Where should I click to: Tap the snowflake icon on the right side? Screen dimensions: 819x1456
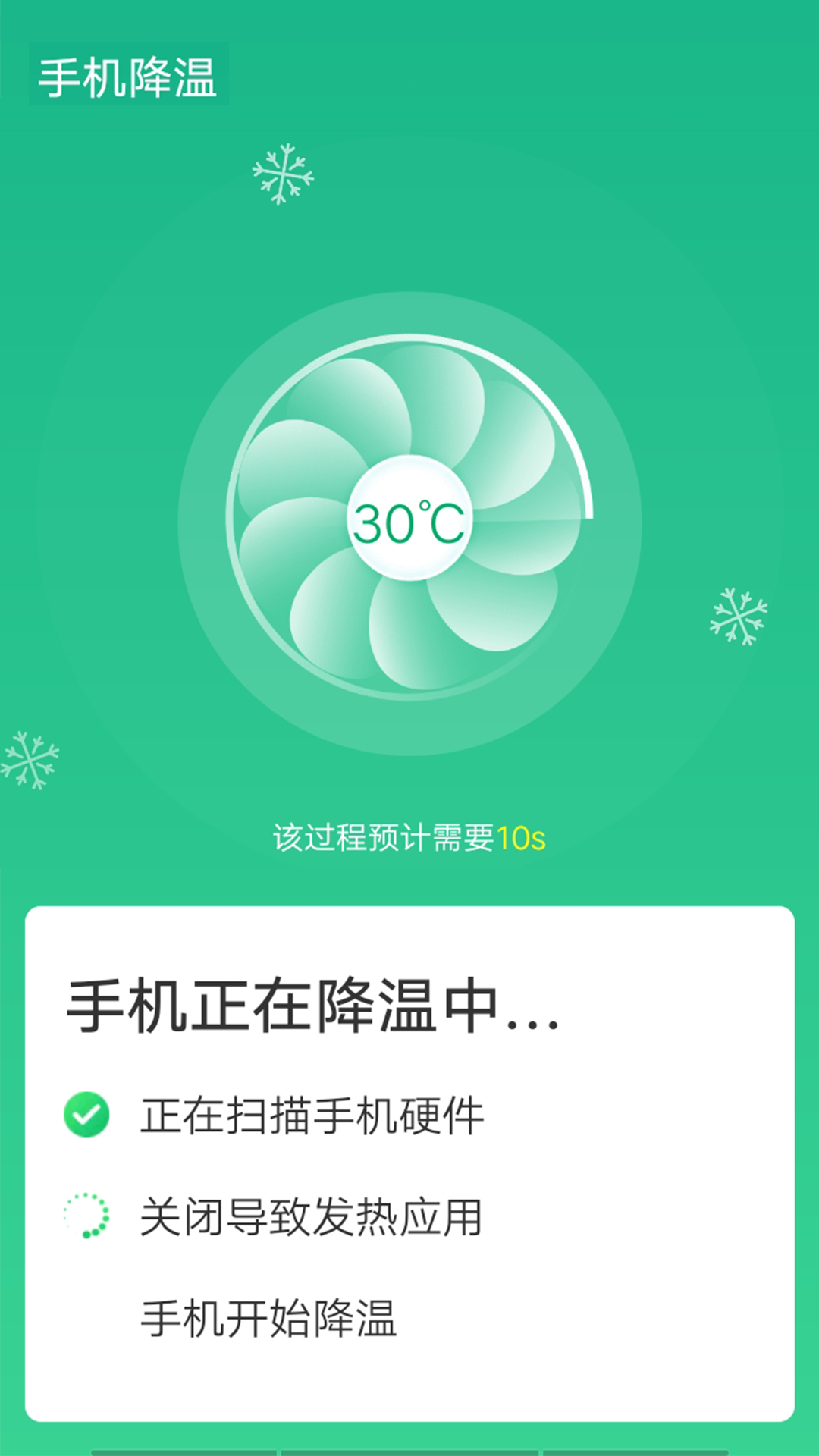(738, 616)
